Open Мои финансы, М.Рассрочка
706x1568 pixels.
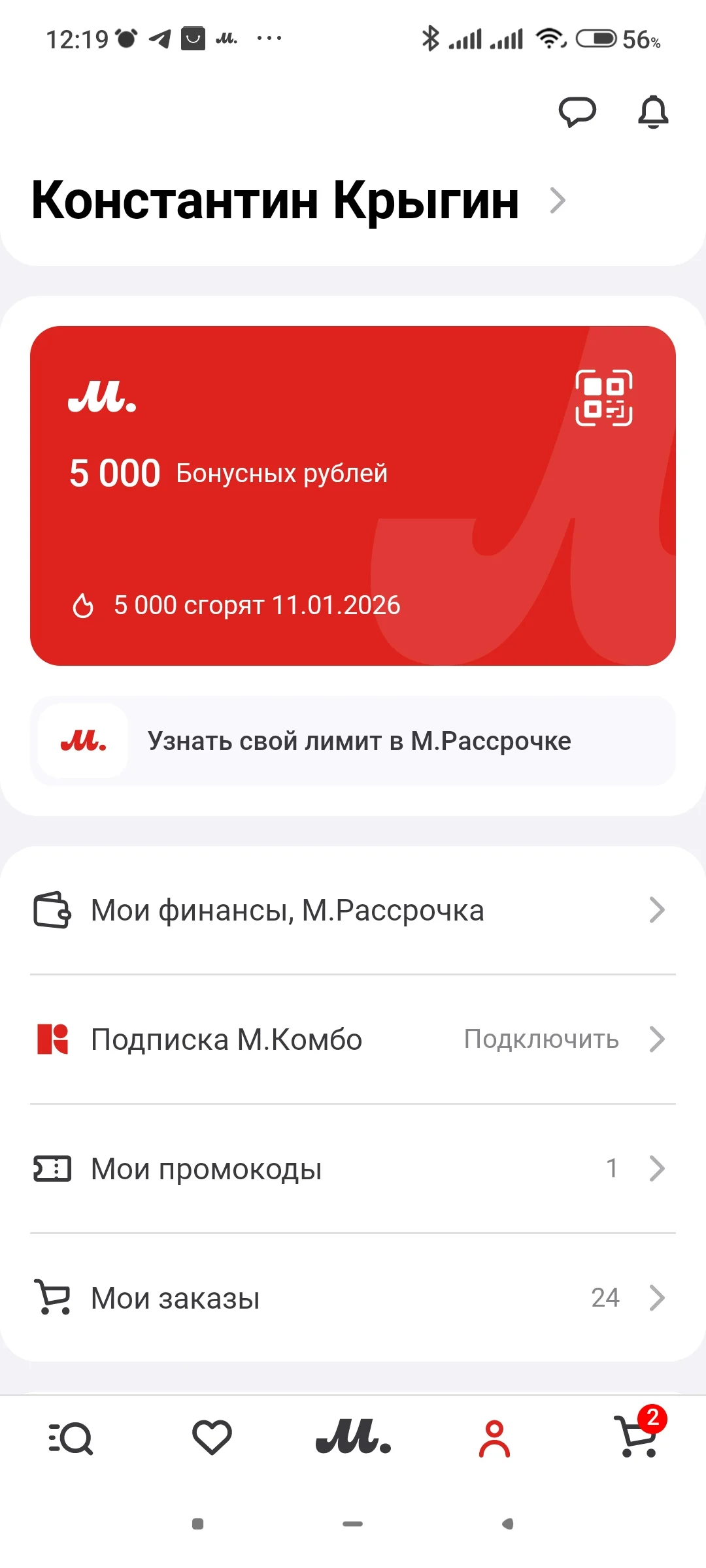point(353,910)
